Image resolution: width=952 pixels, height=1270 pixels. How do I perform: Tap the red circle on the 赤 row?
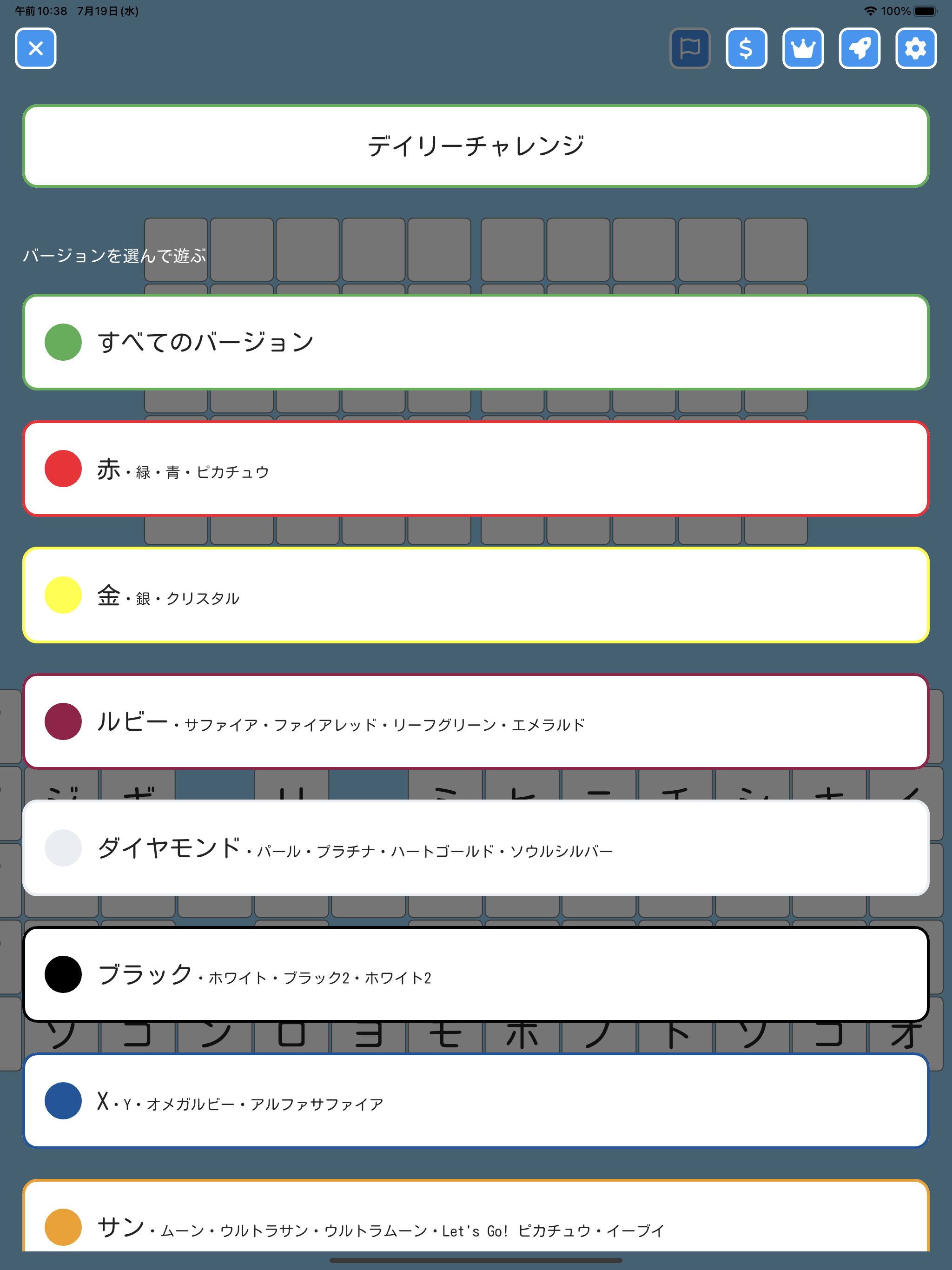pos(63,468)
